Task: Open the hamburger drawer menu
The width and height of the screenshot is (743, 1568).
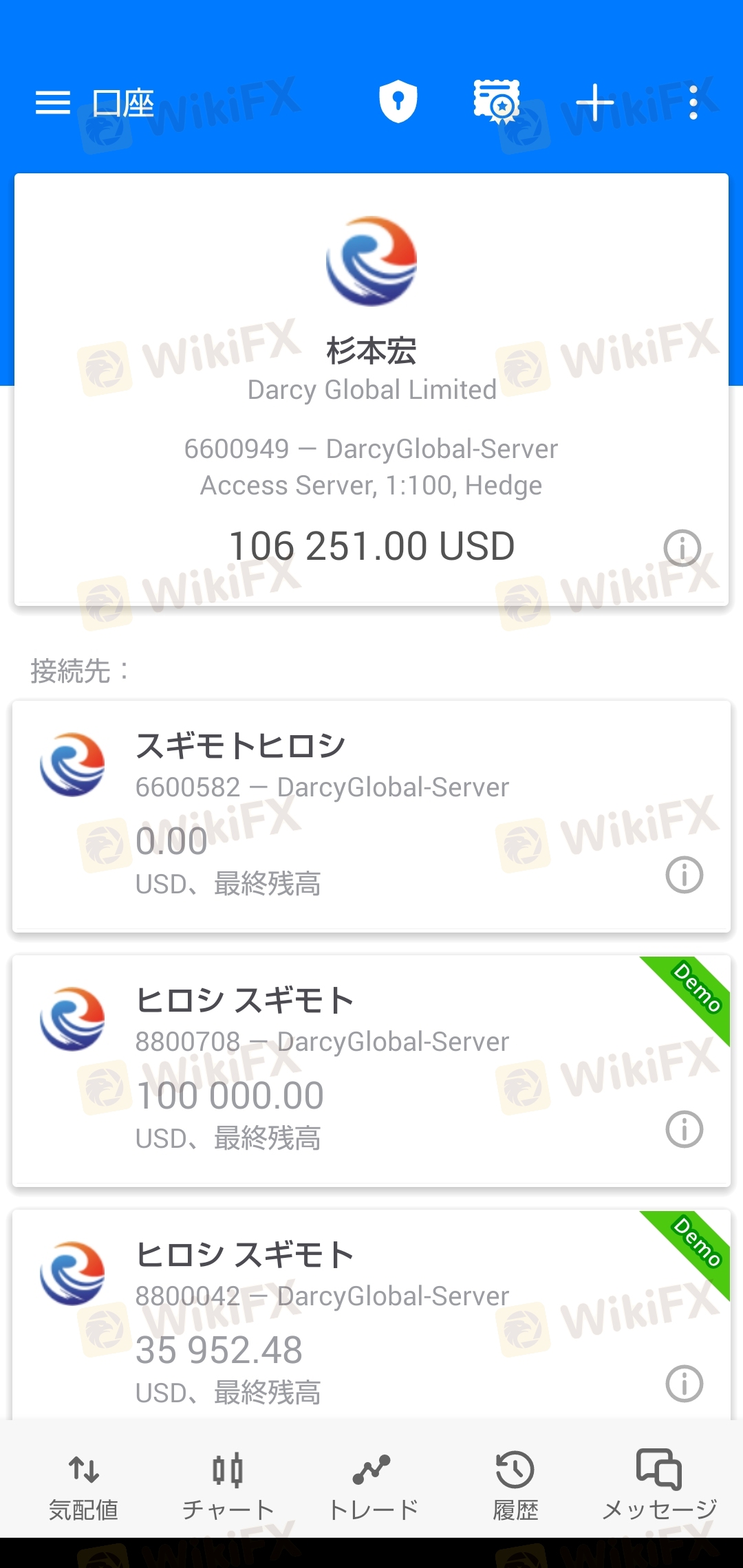Action: pos(53,103)
